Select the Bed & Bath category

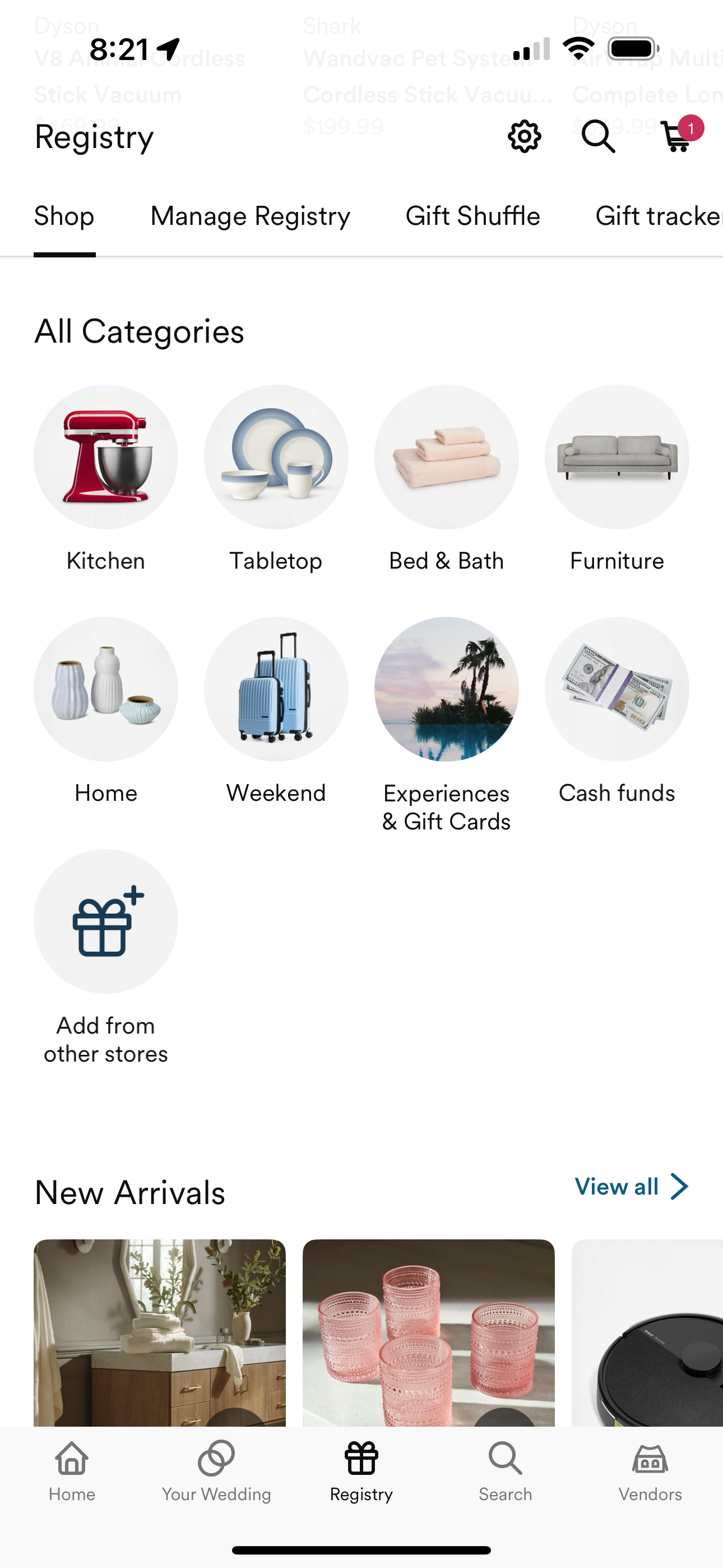[447, 457]
